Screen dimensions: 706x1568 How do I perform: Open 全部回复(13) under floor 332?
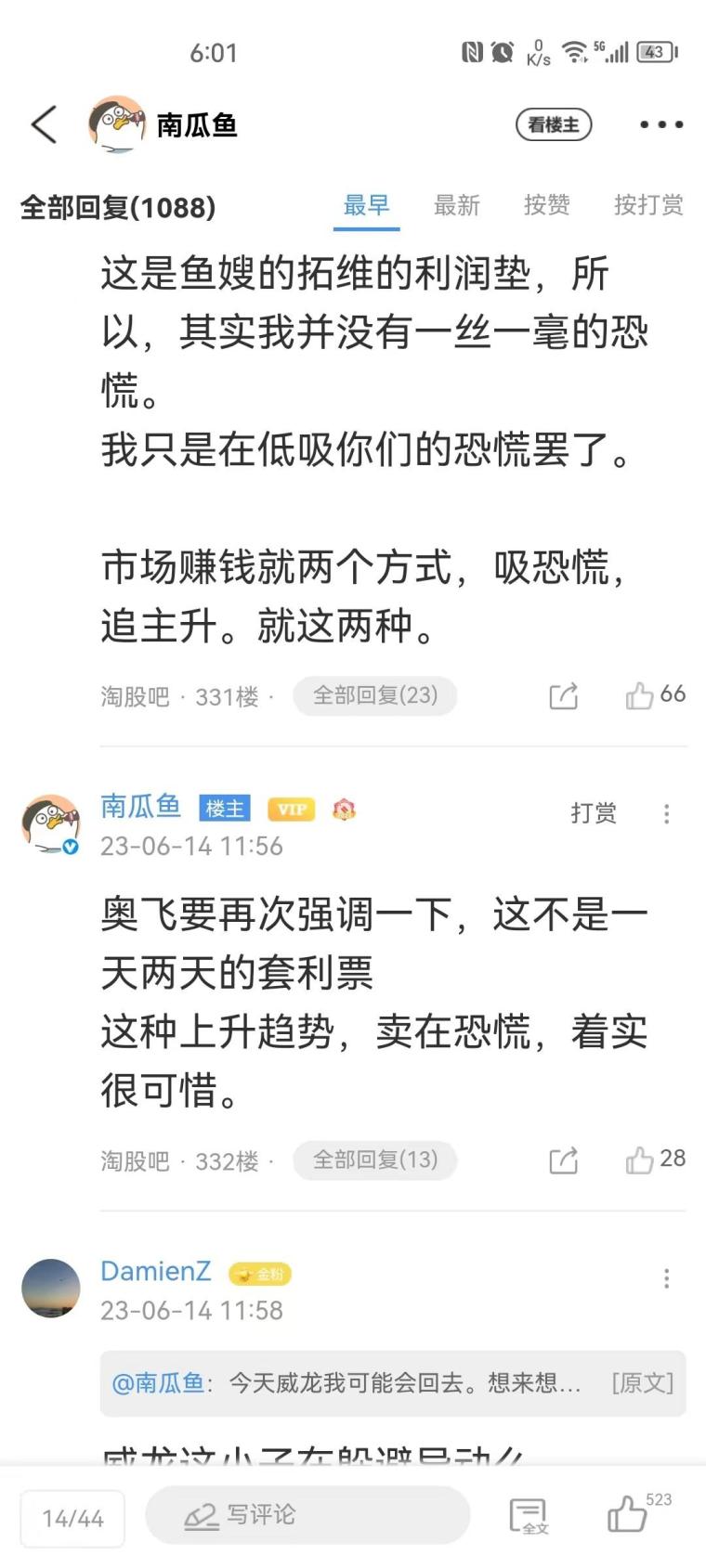[x=374, y=1160]
